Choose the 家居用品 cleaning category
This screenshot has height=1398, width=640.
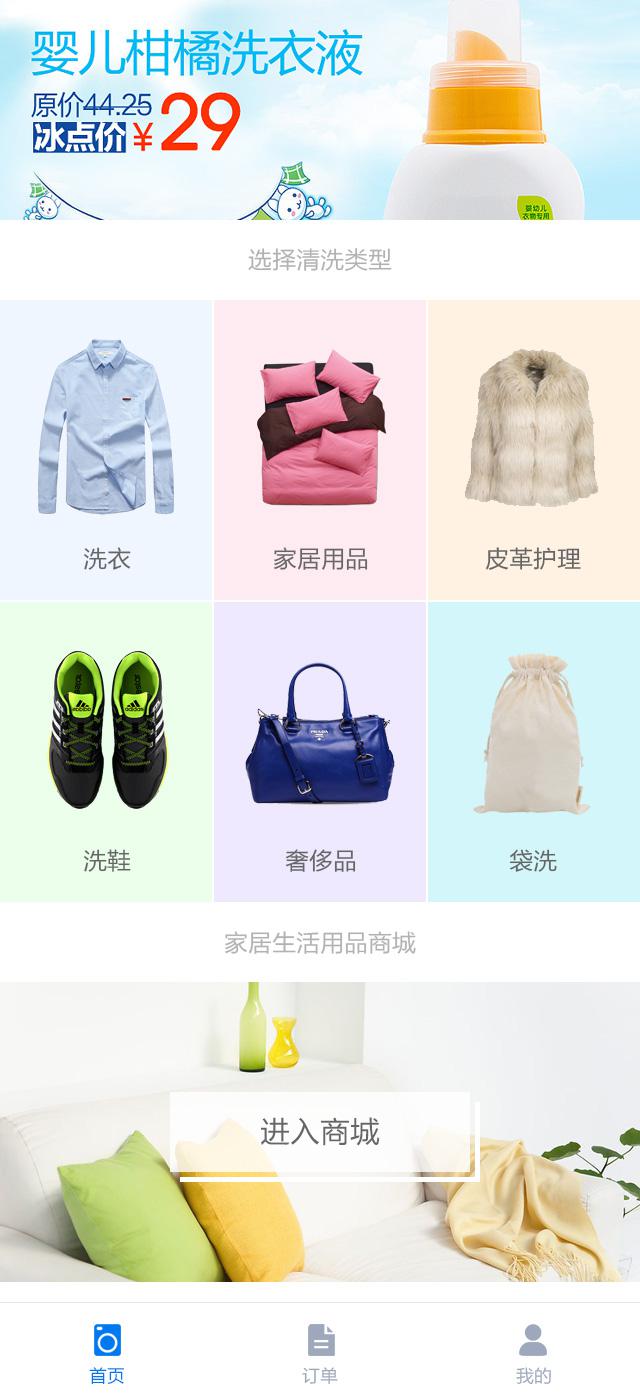(x=320, y=450)
